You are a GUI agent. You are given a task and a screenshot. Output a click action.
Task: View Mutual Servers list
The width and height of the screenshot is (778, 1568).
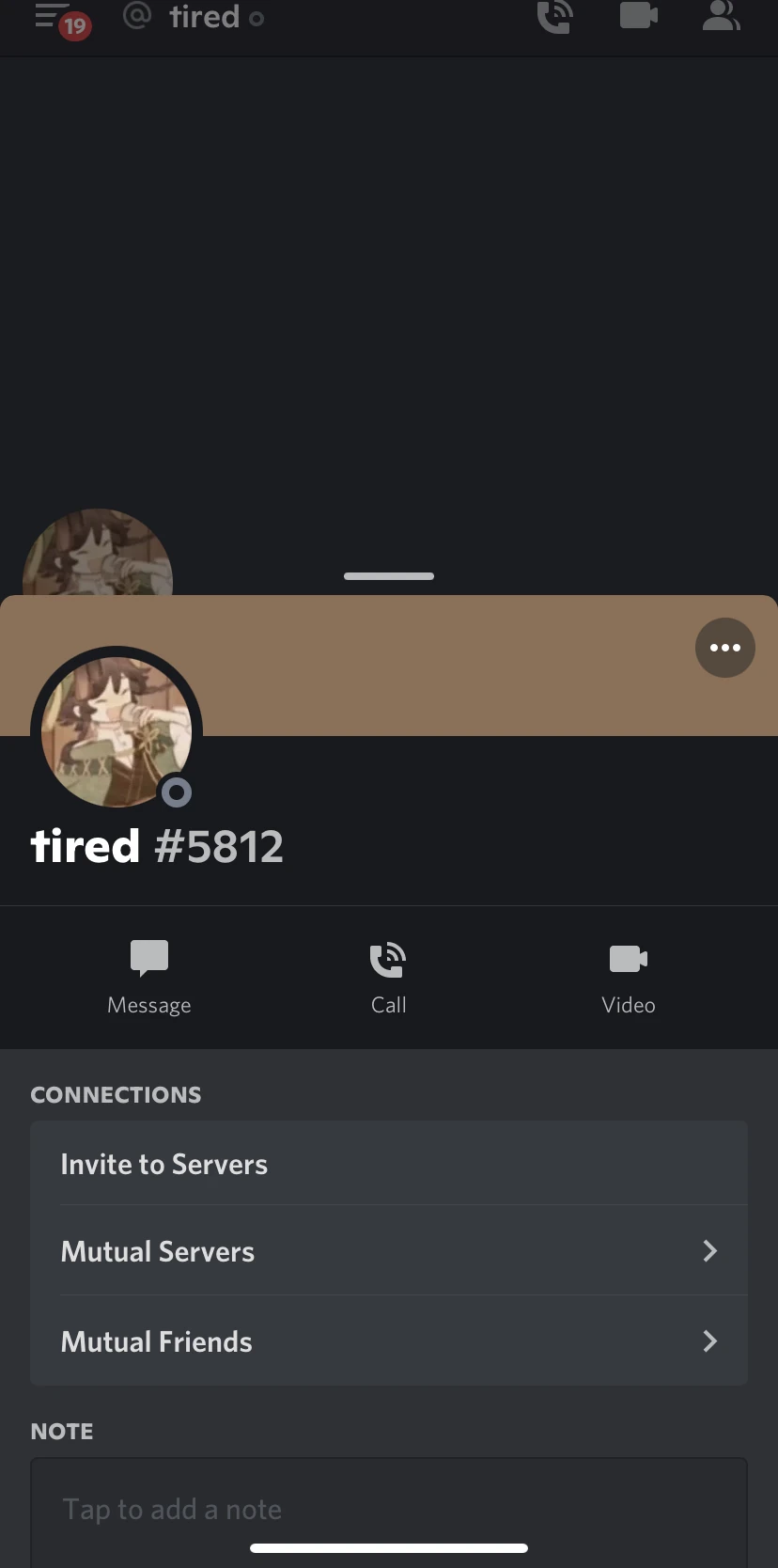[389, 1251]
